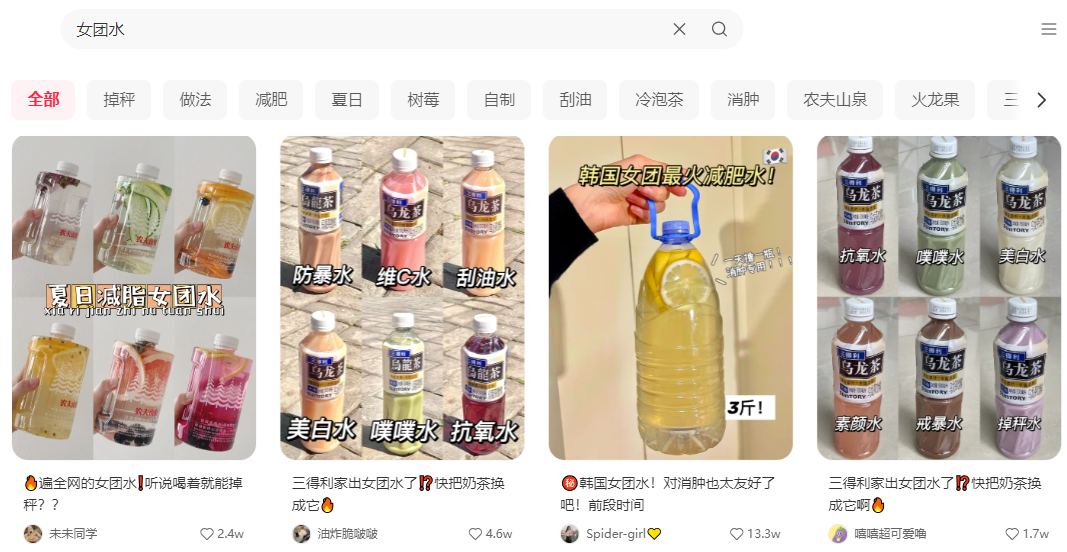The height and width of the screenshot is (552, 1067).
Task: Open the 夏日减脂女团水 post
Action: [x=134, y=297]
